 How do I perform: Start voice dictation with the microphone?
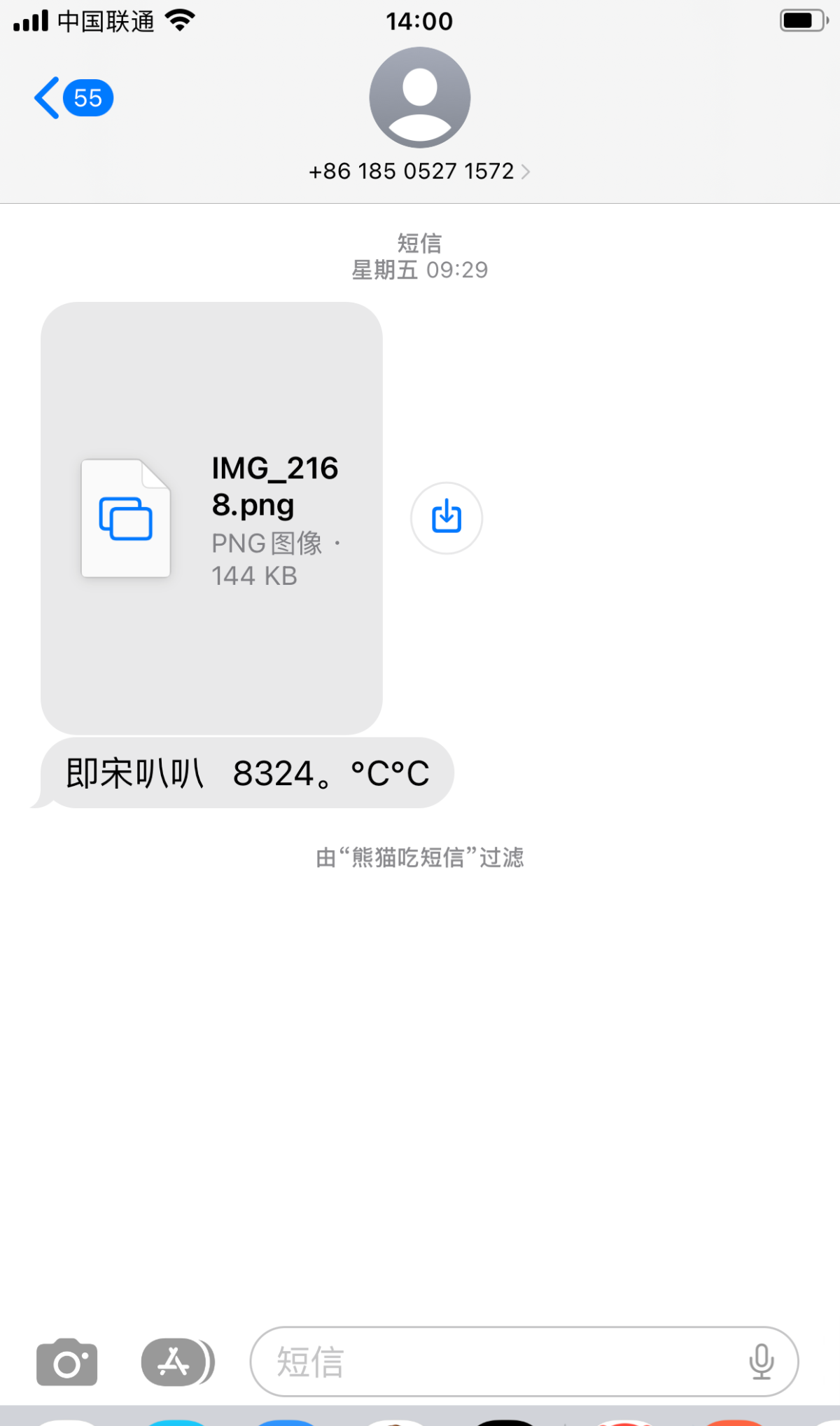click(761, 1362)
